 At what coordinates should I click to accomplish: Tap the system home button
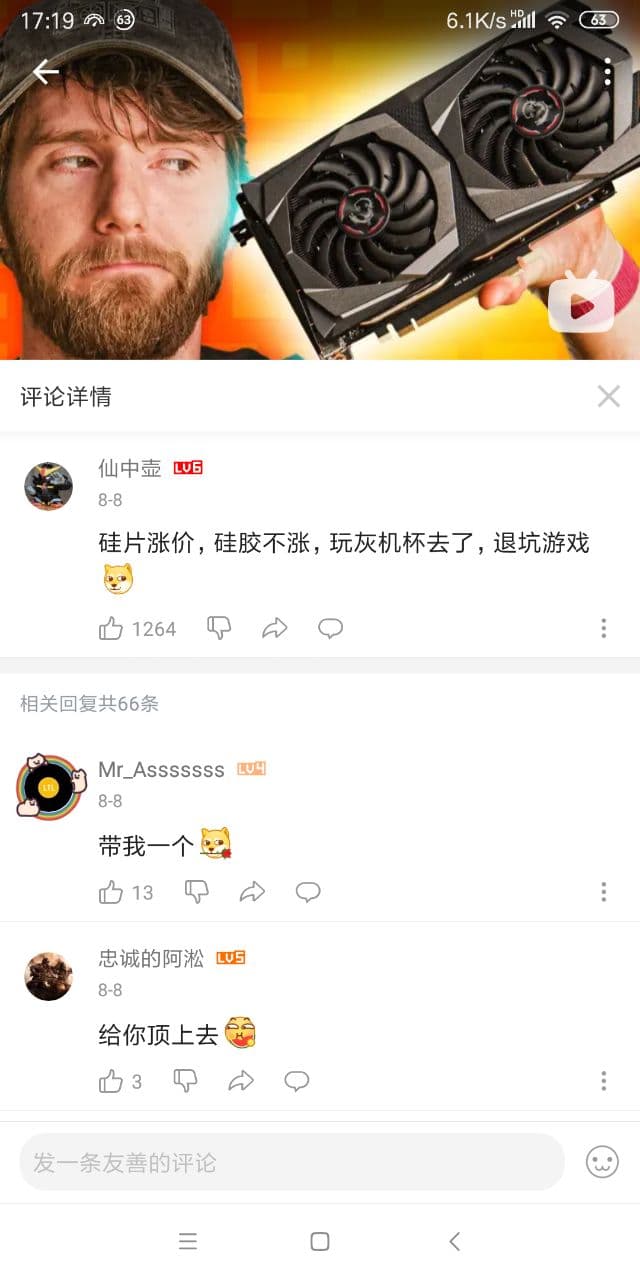(320, 1242)
